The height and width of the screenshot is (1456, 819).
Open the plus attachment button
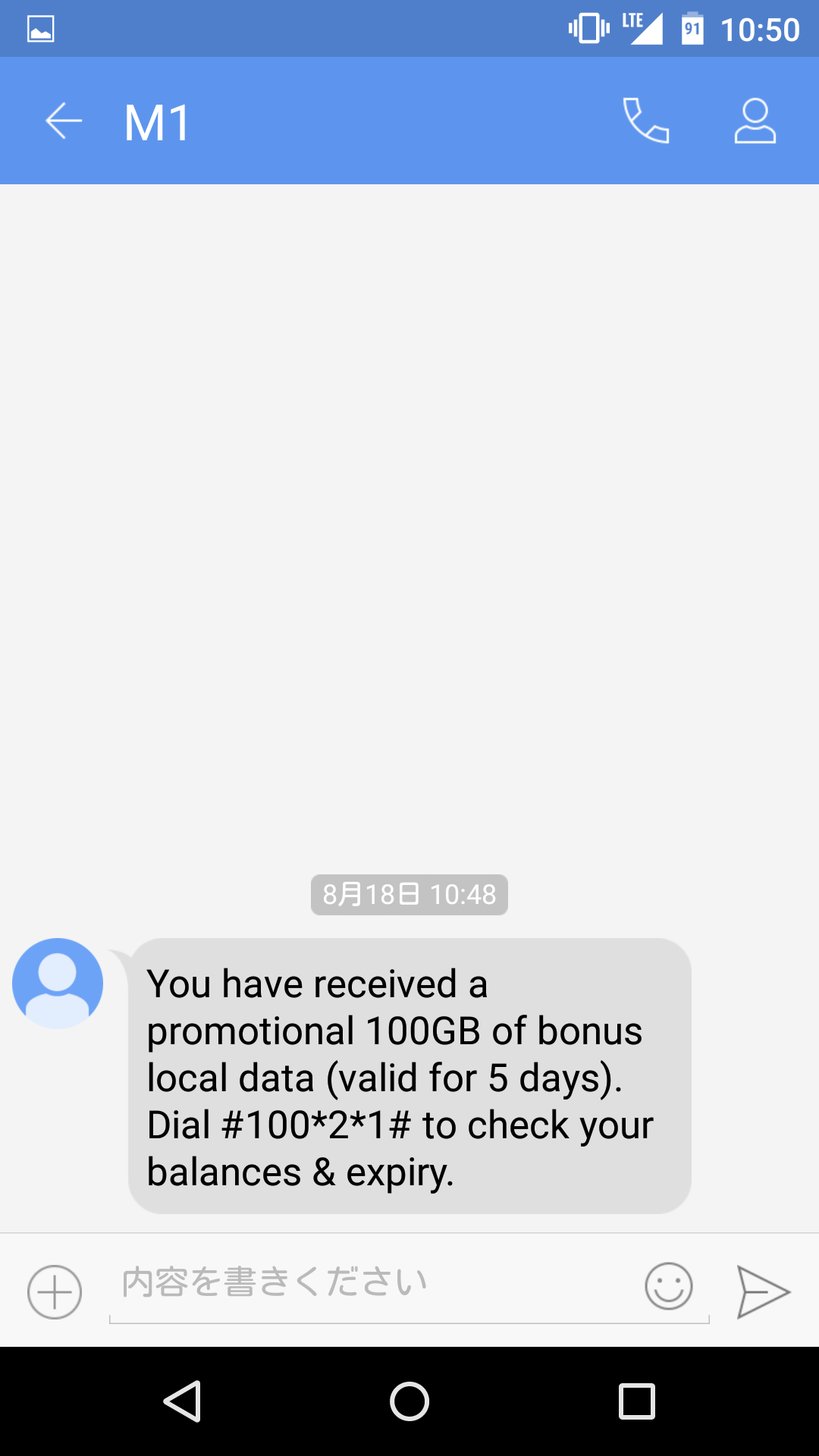[55, 1291]
